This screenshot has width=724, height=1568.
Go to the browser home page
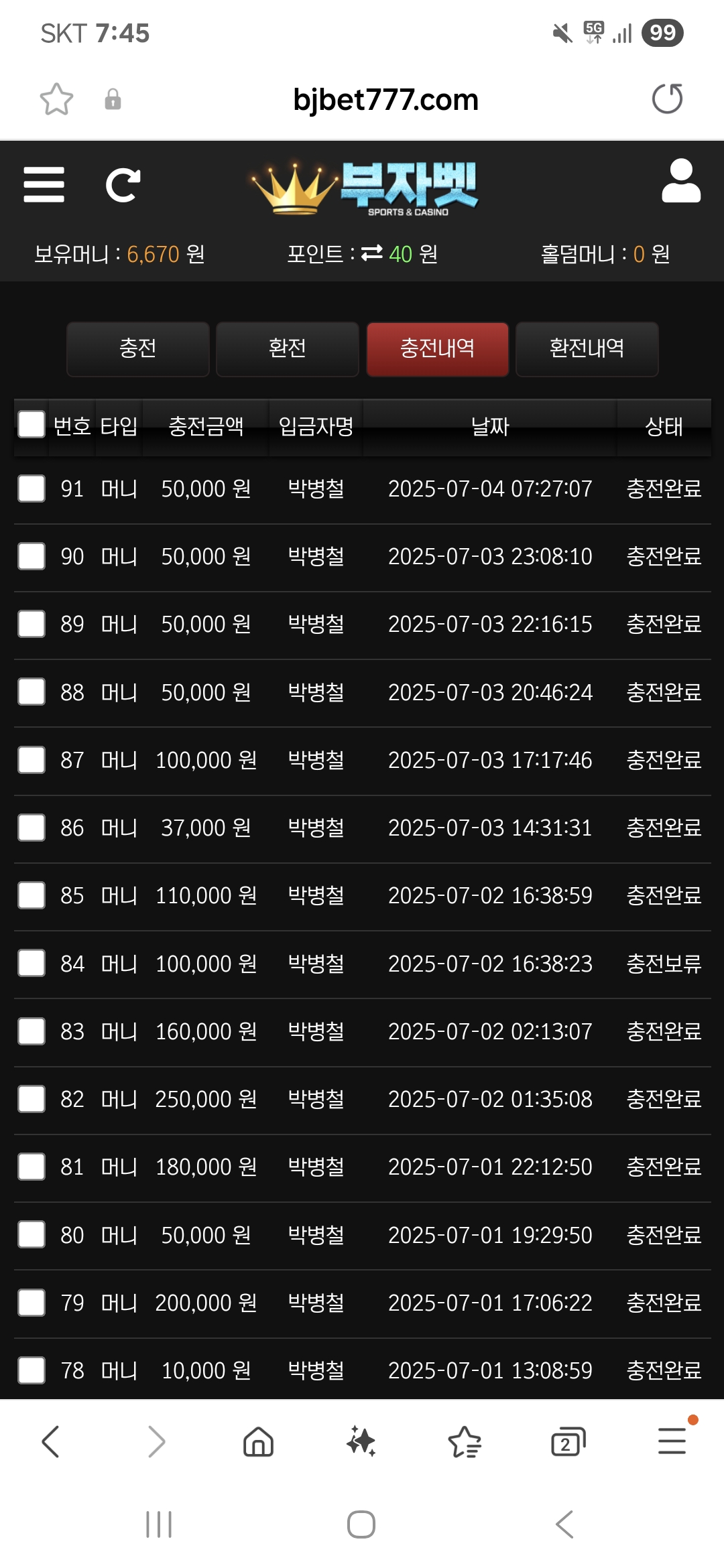coord(258,1442)
